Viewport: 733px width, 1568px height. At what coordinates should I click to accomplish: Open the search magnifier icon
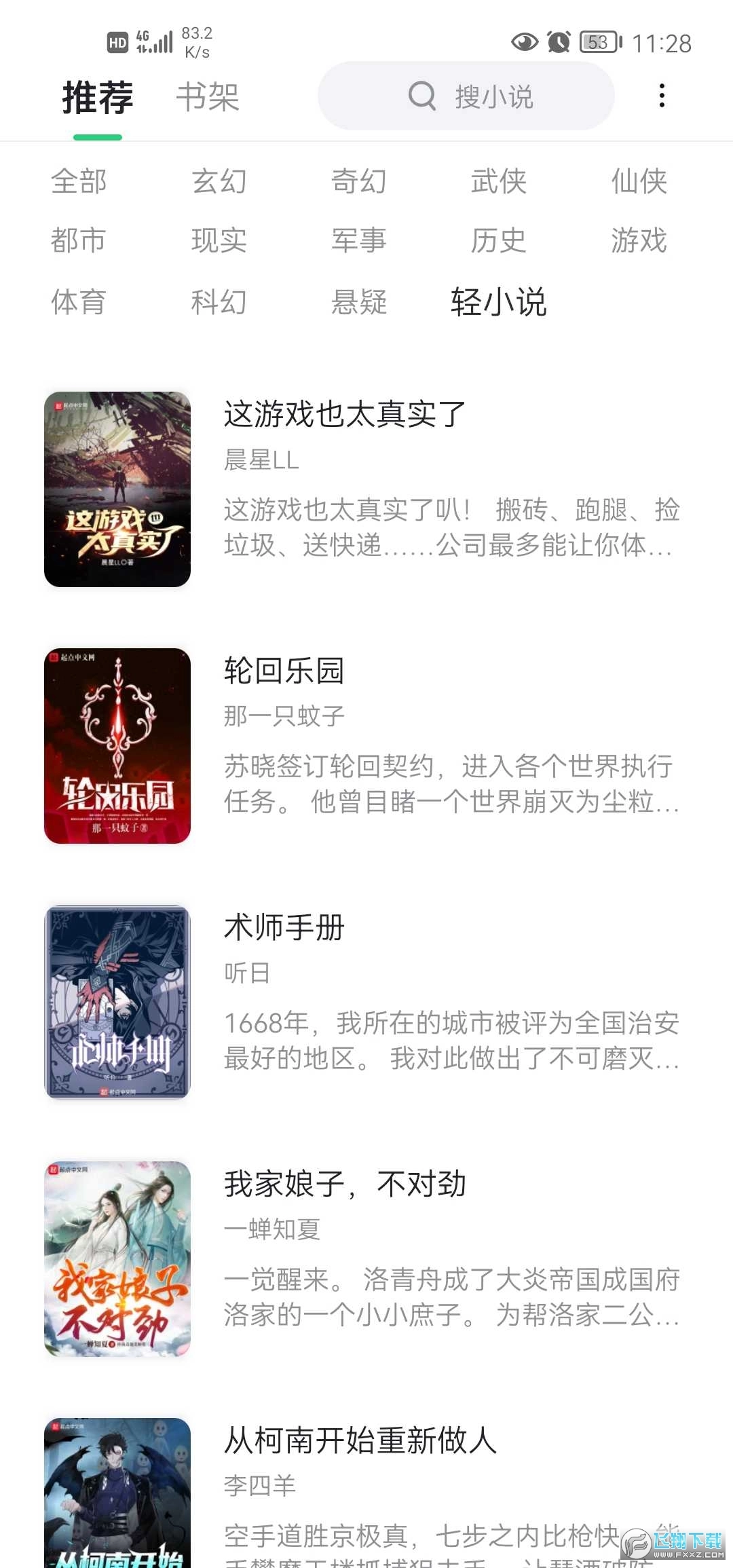click(422, 96)
